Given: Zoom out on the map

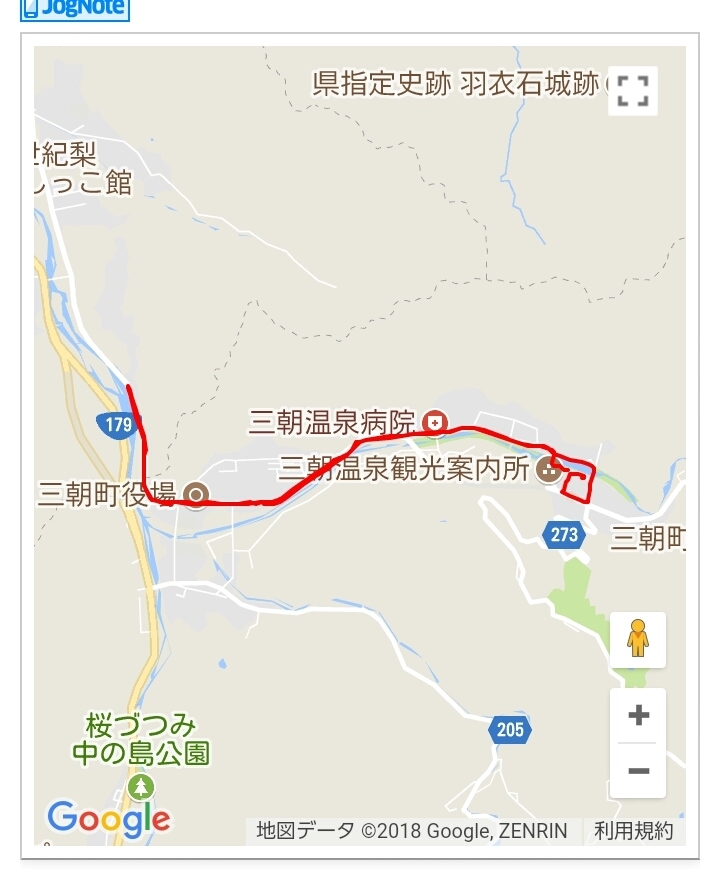Looking at the screenshot, I should tap(638, 771).
